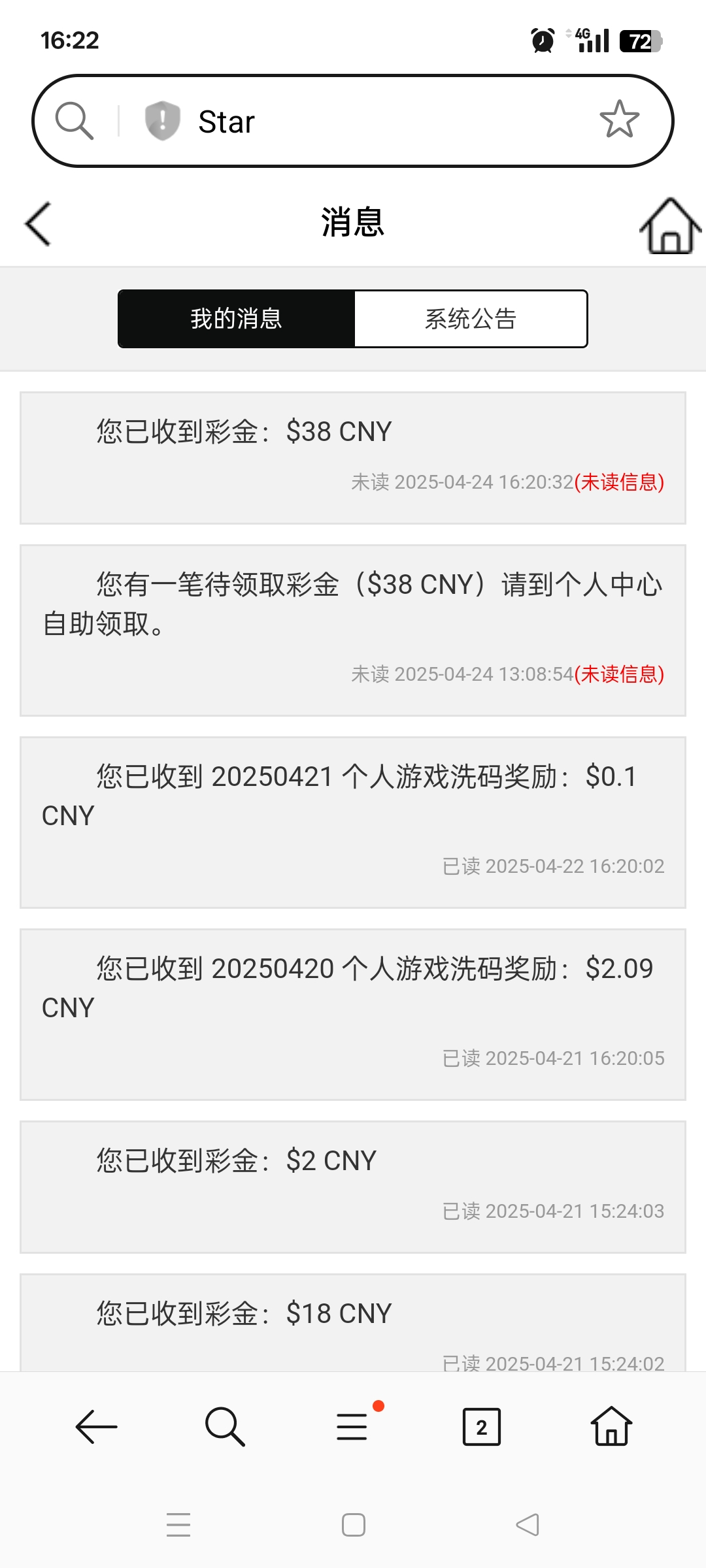Image resolution: width=706 pixels, height=1568 pixels.
Task: Open the $2 CNY 彩金 message
Action: (353, 1186)
